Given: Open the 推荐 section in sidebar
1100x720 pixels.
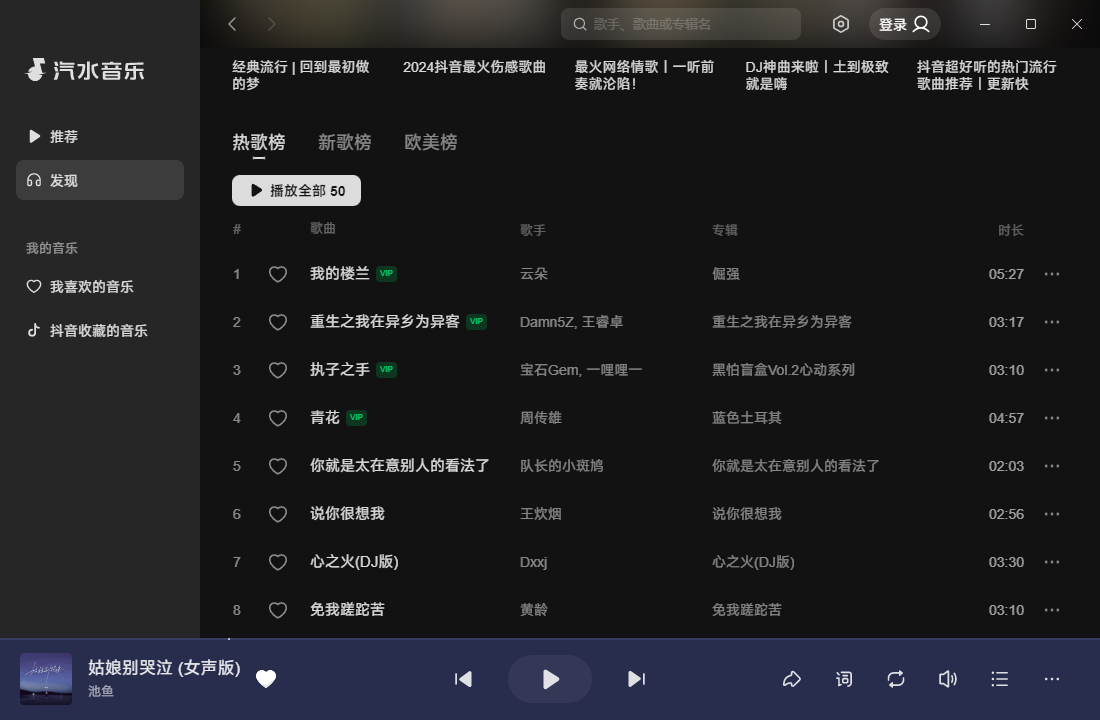Looking at the screenshot, I should 64,137.
